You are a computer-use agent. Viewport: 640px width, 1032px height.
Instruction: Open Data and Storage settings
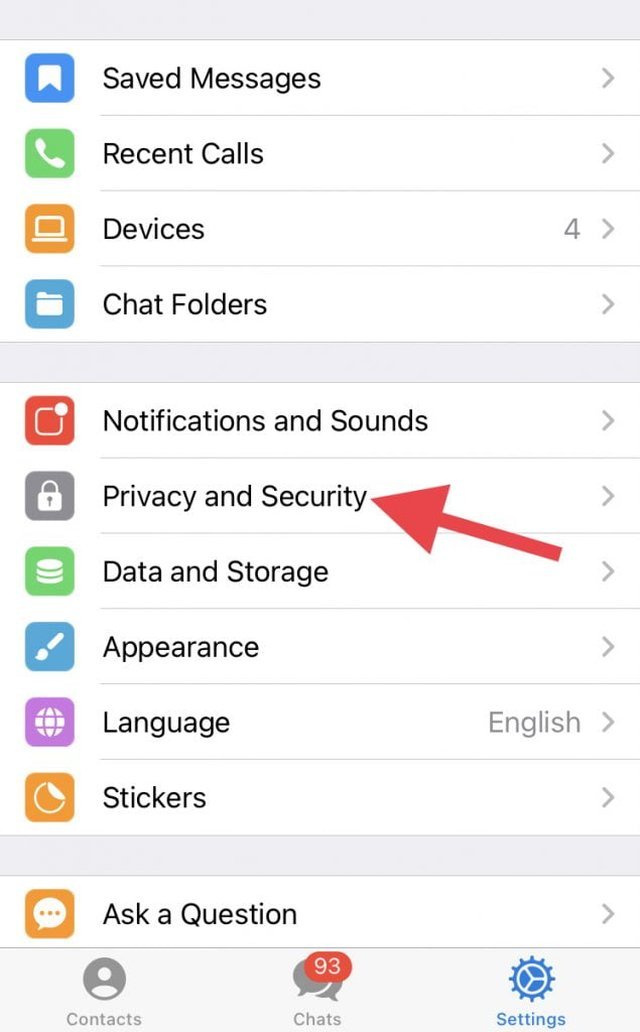(320, 571)
